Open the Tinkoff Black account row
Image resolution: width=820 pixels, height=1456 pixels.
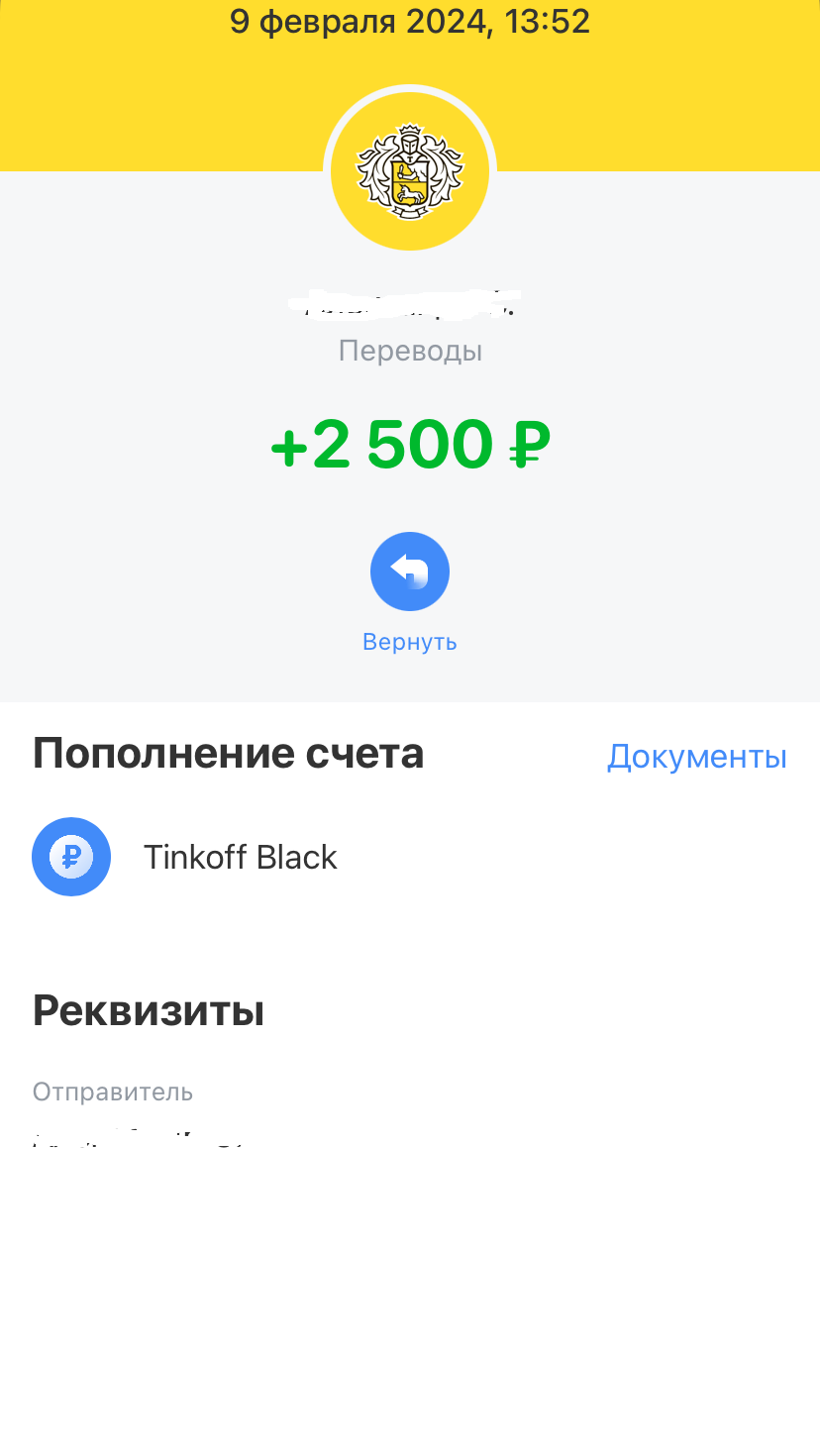click(x=240, y=857)
